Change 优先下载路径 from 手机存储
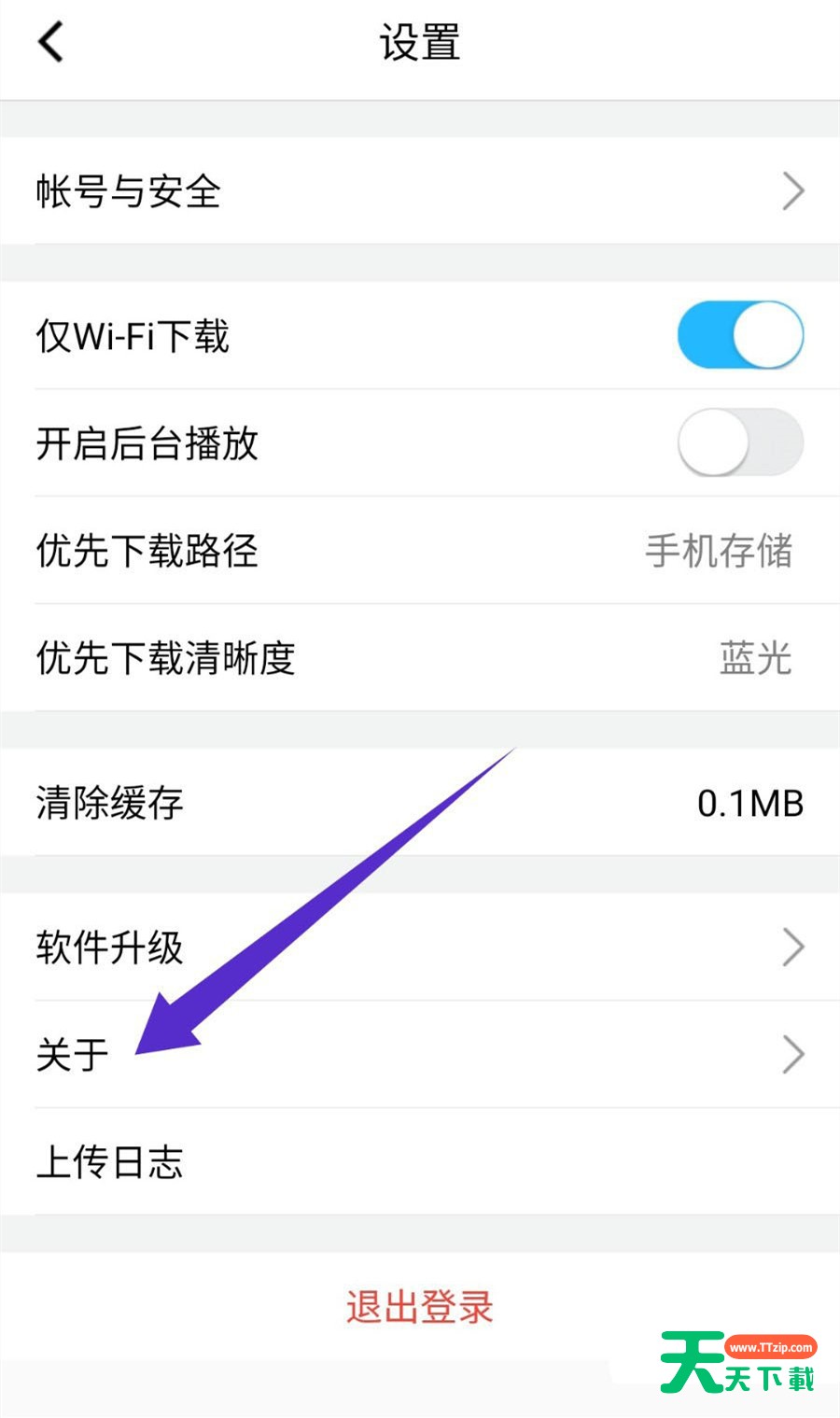The image size is (840, 1418). (x=420, y=551)
